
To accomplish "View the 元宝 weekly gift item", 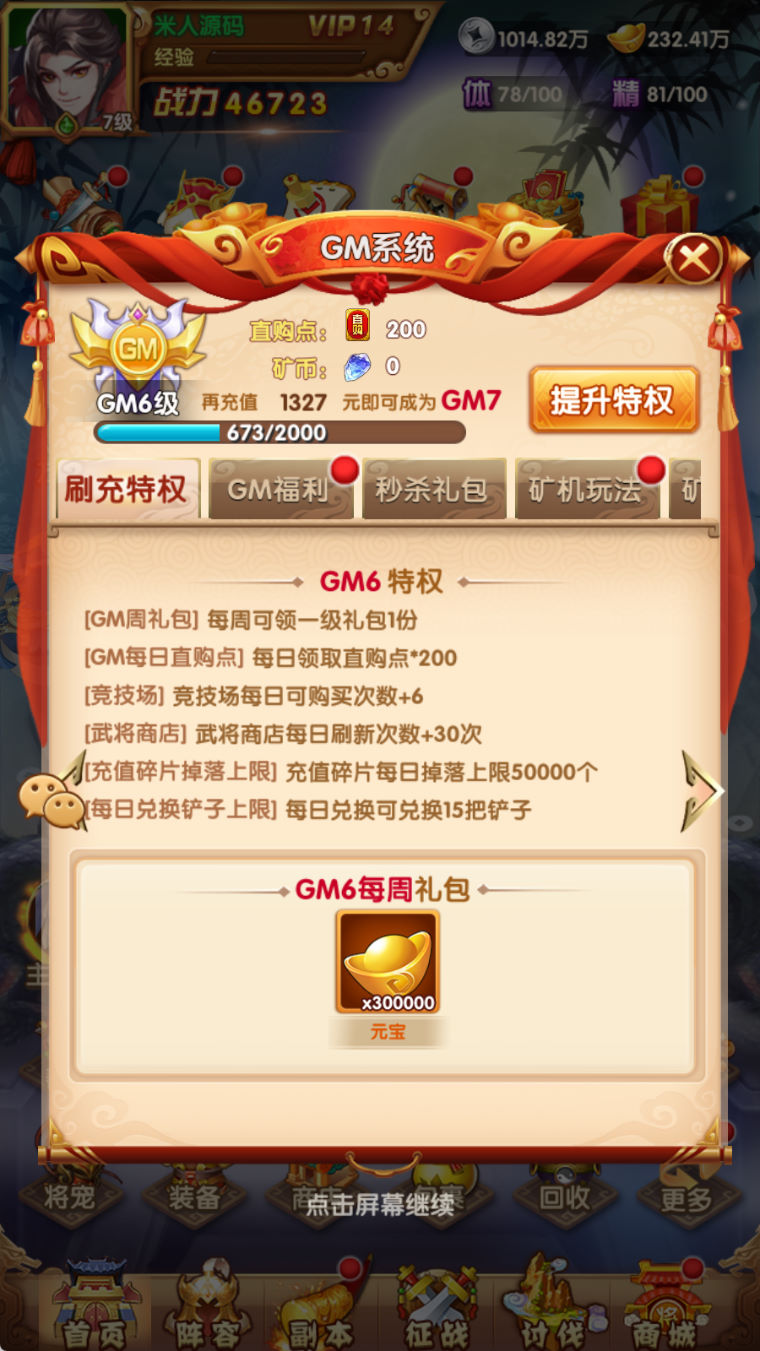I will 388,962.
